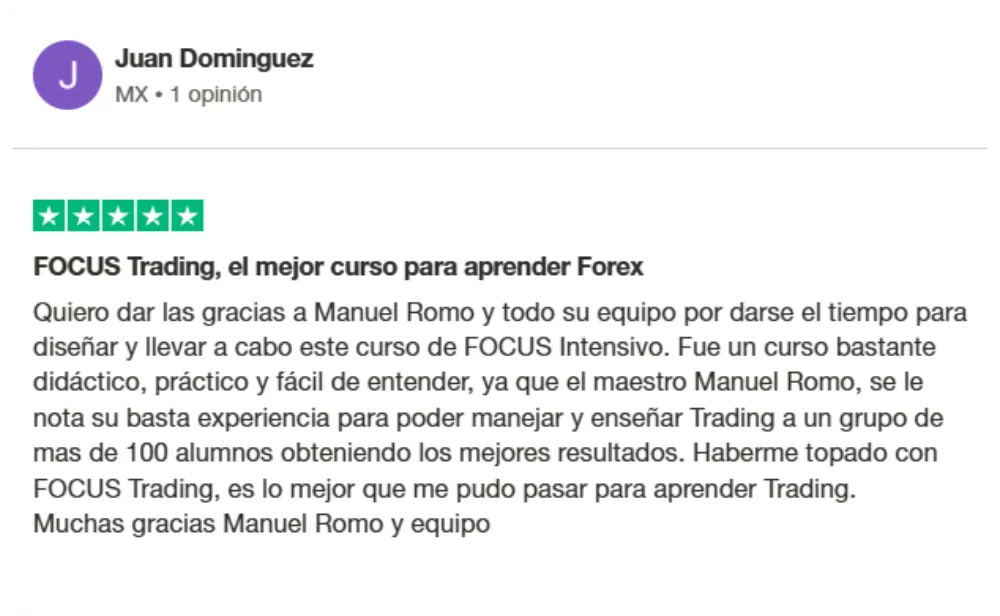1000x616 pixels.
Task: Open Juan Dominguez's reviewer profile
Action: click(x=214, y=58)
